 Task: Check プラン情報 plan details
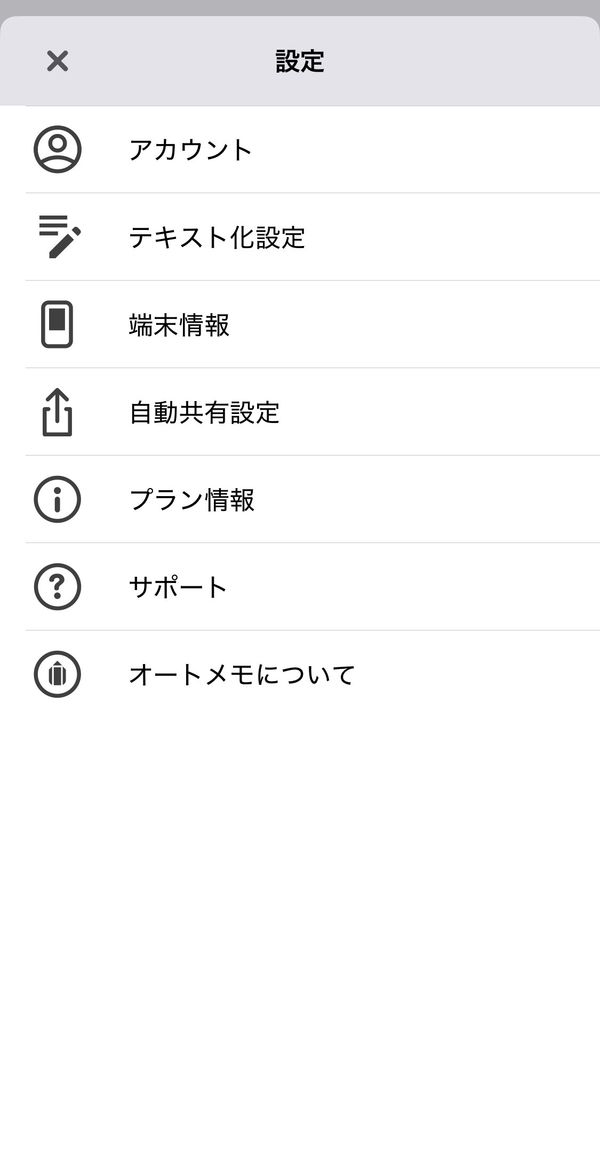(313, 499)
